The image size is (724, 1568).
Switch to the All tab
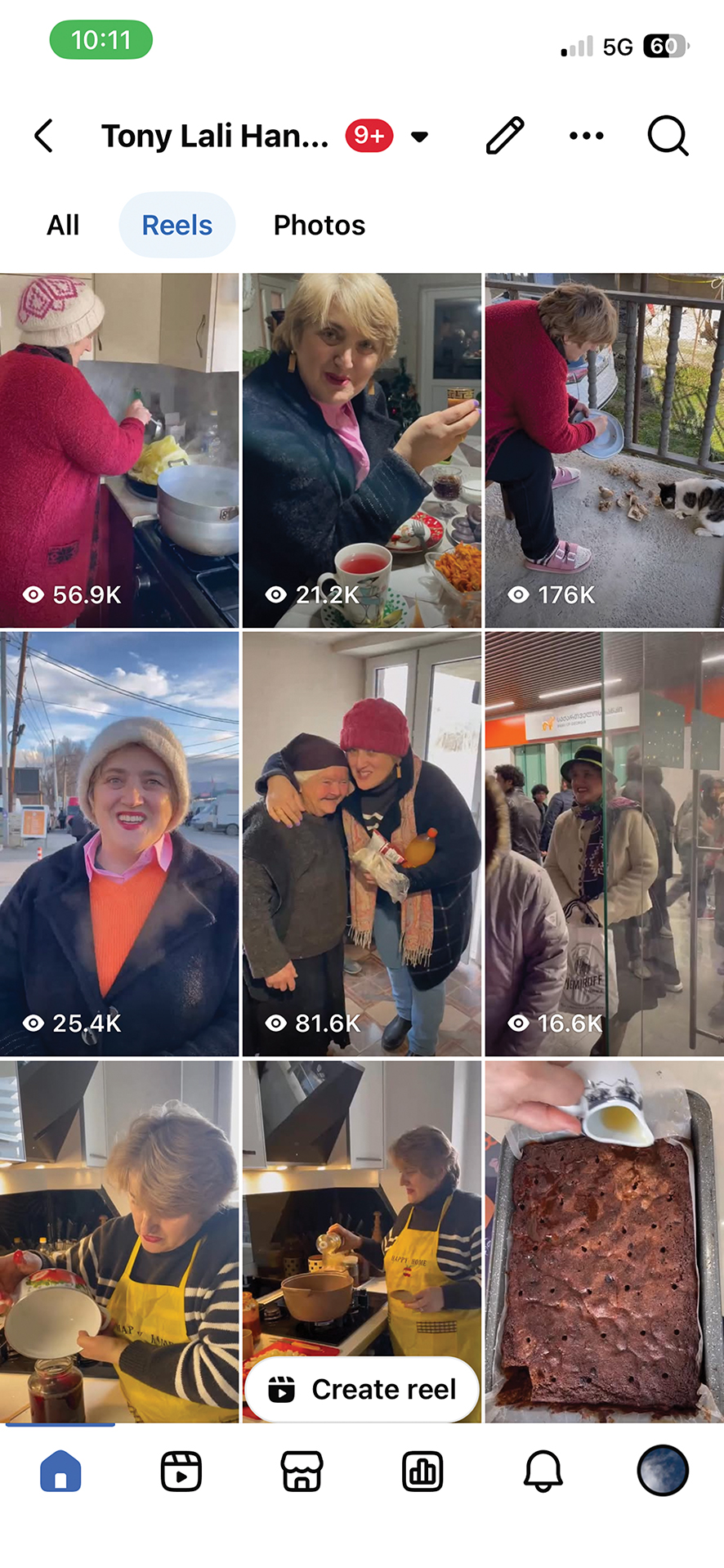(x=63, y=225)
